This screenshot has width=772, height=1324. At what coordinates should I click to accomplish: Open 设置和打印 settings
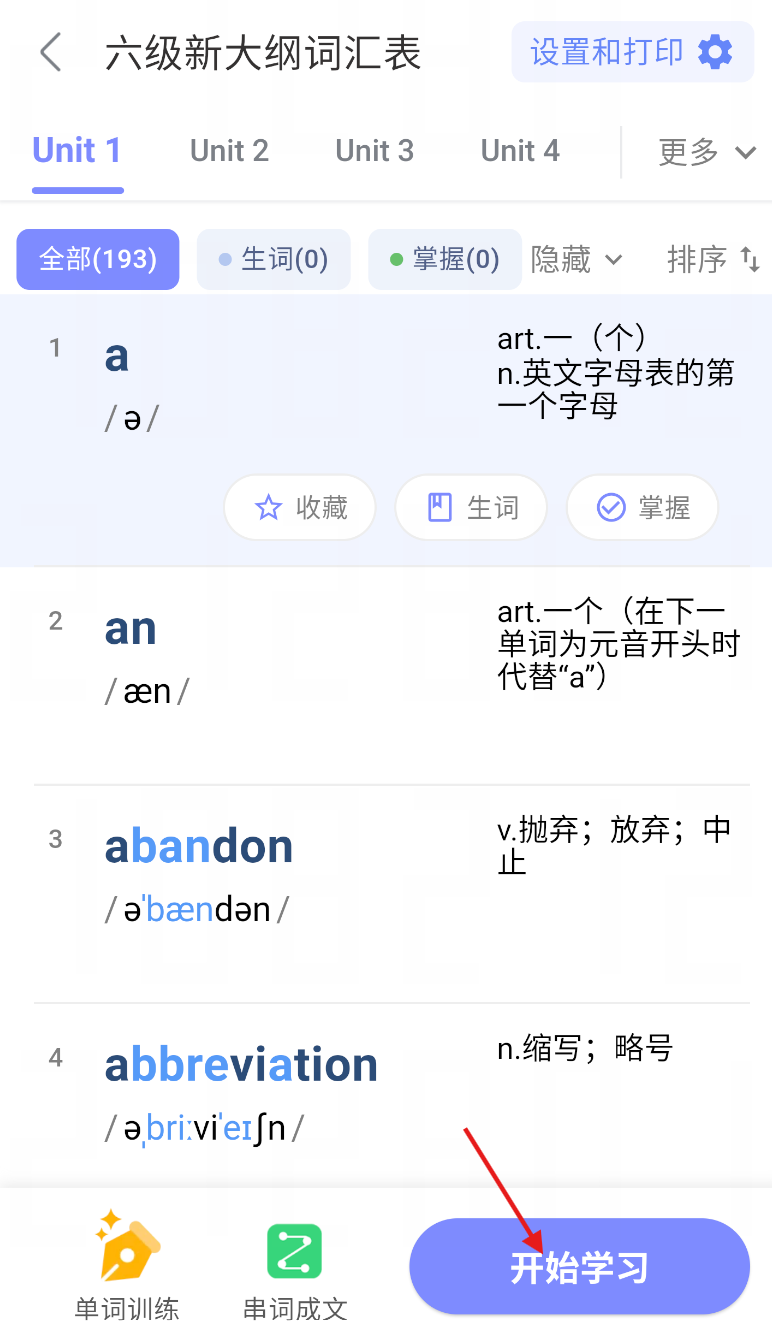pos(632,52)
